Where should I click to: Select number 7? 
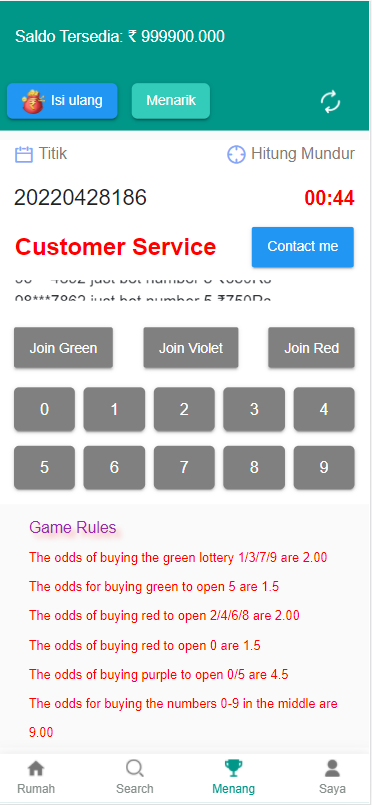(x=184, y=467)
